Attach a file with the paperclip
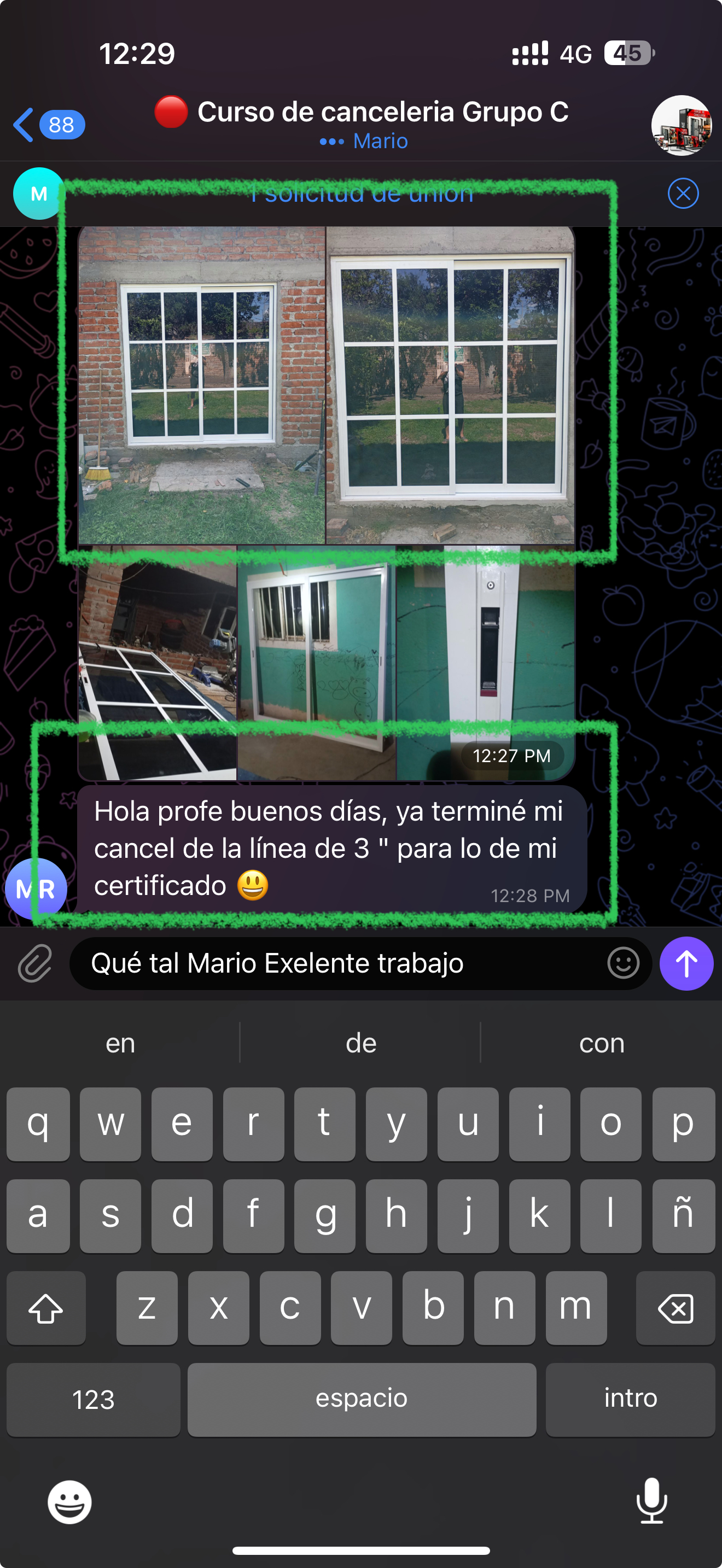The height and width of the screenshot is (1568, 722). point(34,963)
